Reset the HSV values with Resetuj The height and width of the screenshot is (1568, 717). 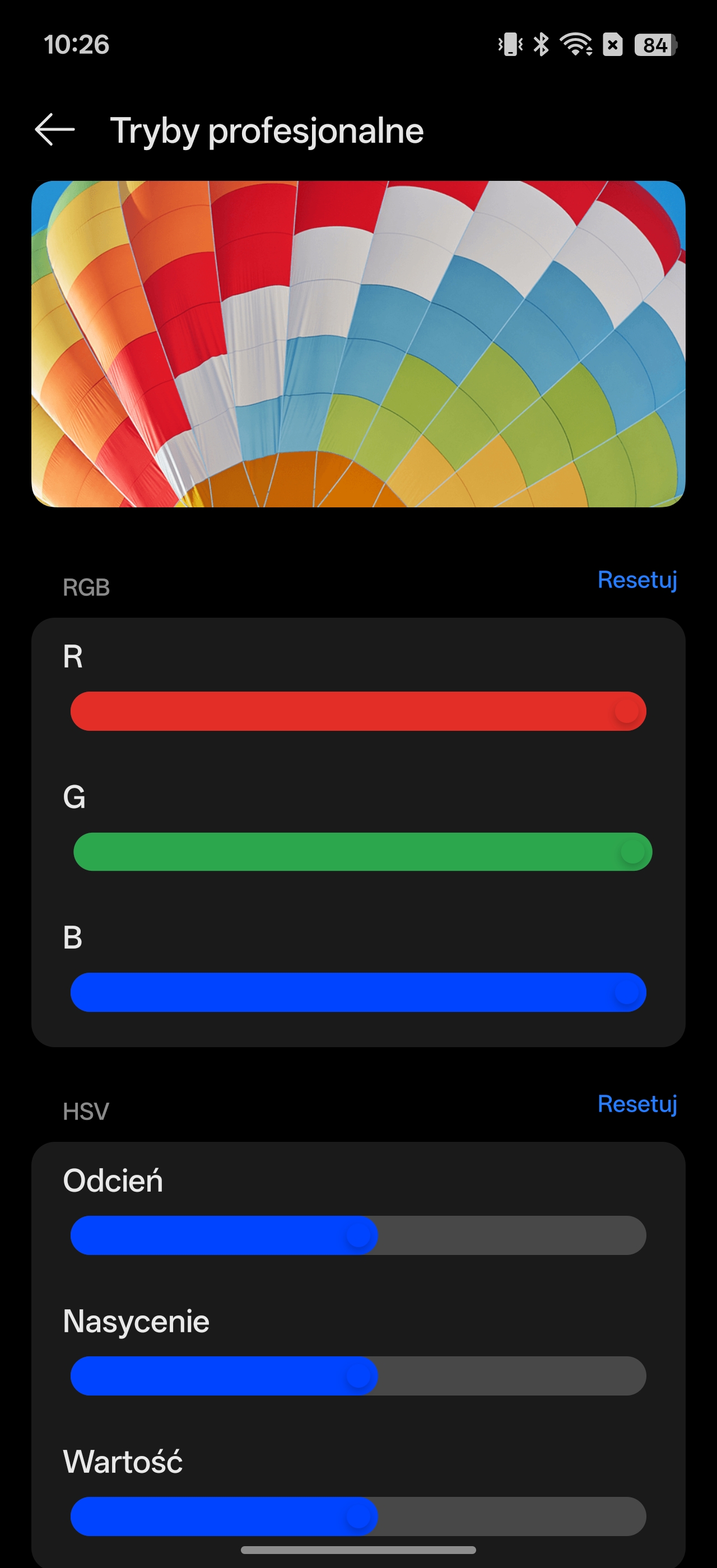(637, 1104)
